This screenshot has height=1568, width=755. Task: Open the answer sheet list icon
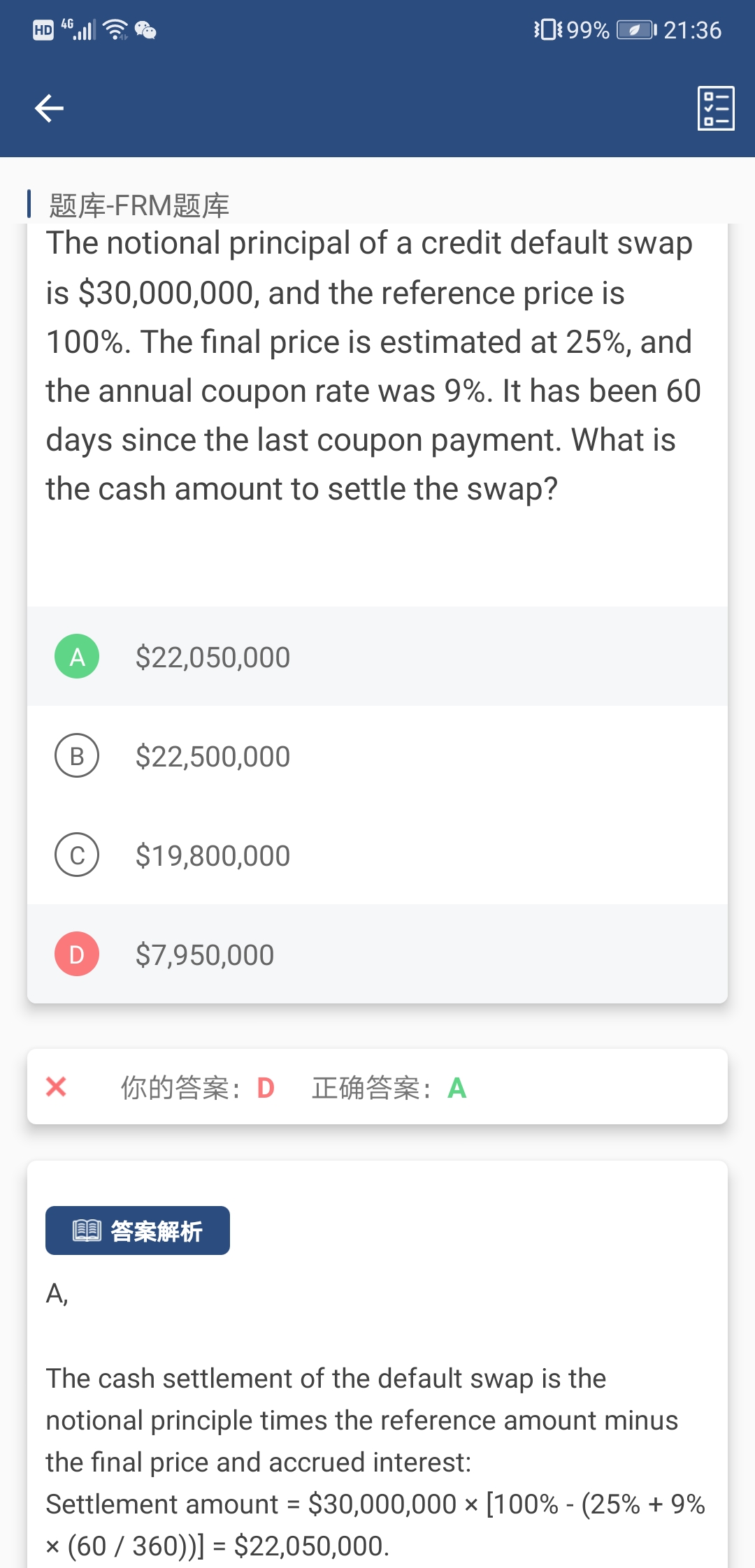(x=715, y=108)
